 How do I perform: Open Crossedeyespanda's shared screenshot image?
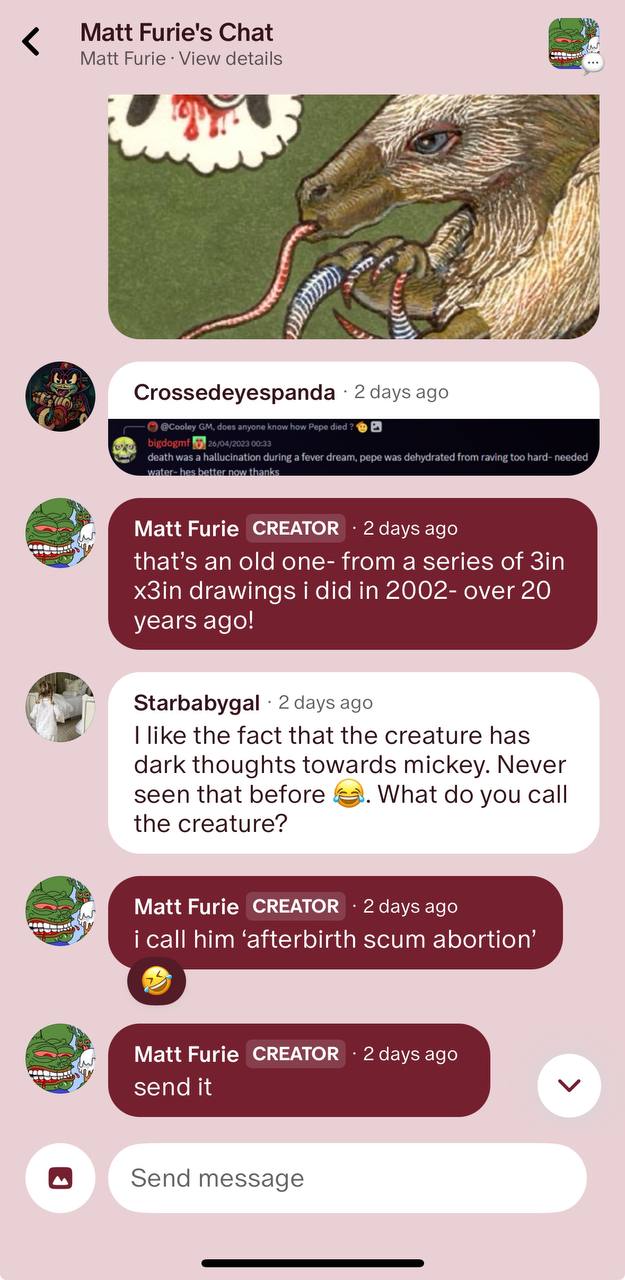[354, 446]
